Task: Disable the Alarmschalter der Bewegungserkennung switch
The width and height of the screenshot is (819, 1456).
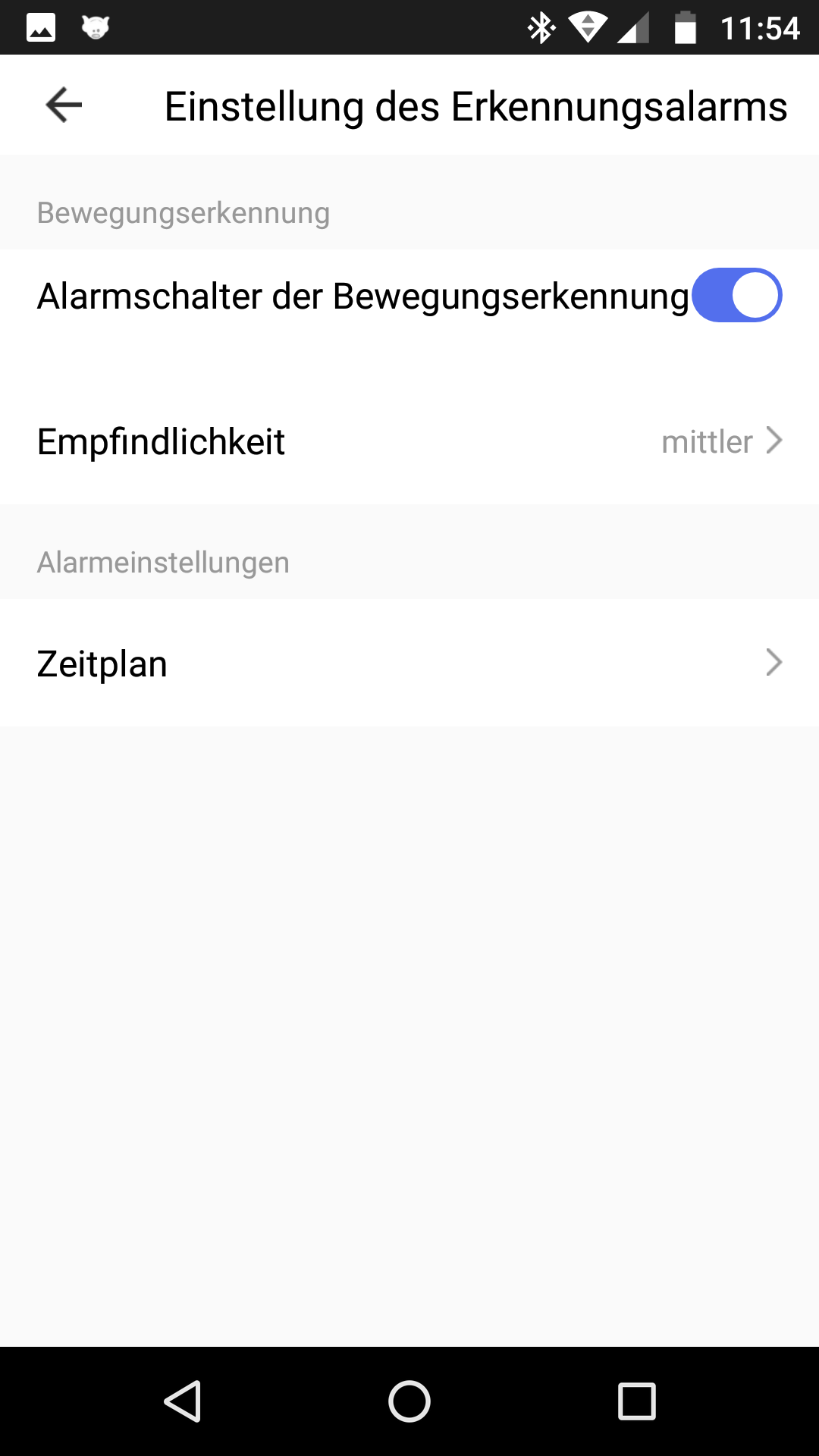Action: pyautogui.click(x=736, y=295)
